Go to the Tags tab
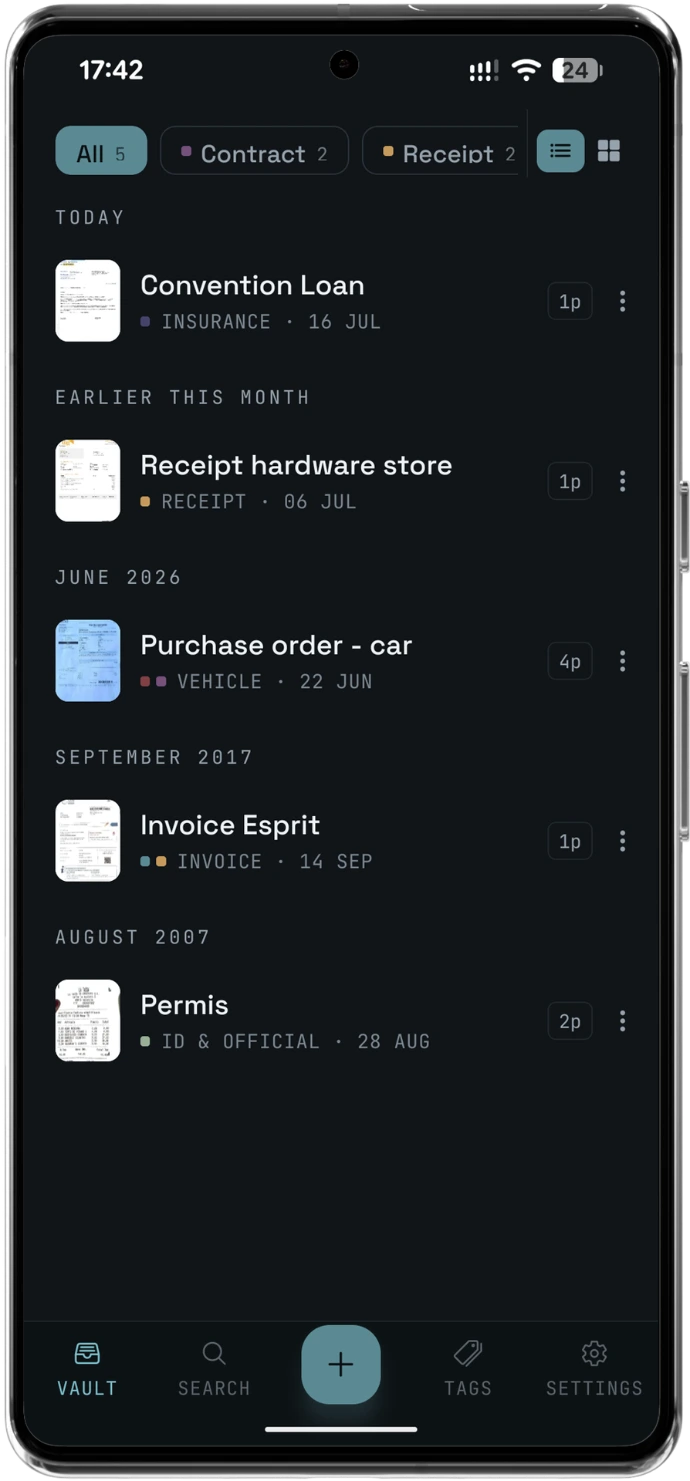The height and width of the screenshot is (1481, 690). pyautogui.click(x=468, y=1369)
